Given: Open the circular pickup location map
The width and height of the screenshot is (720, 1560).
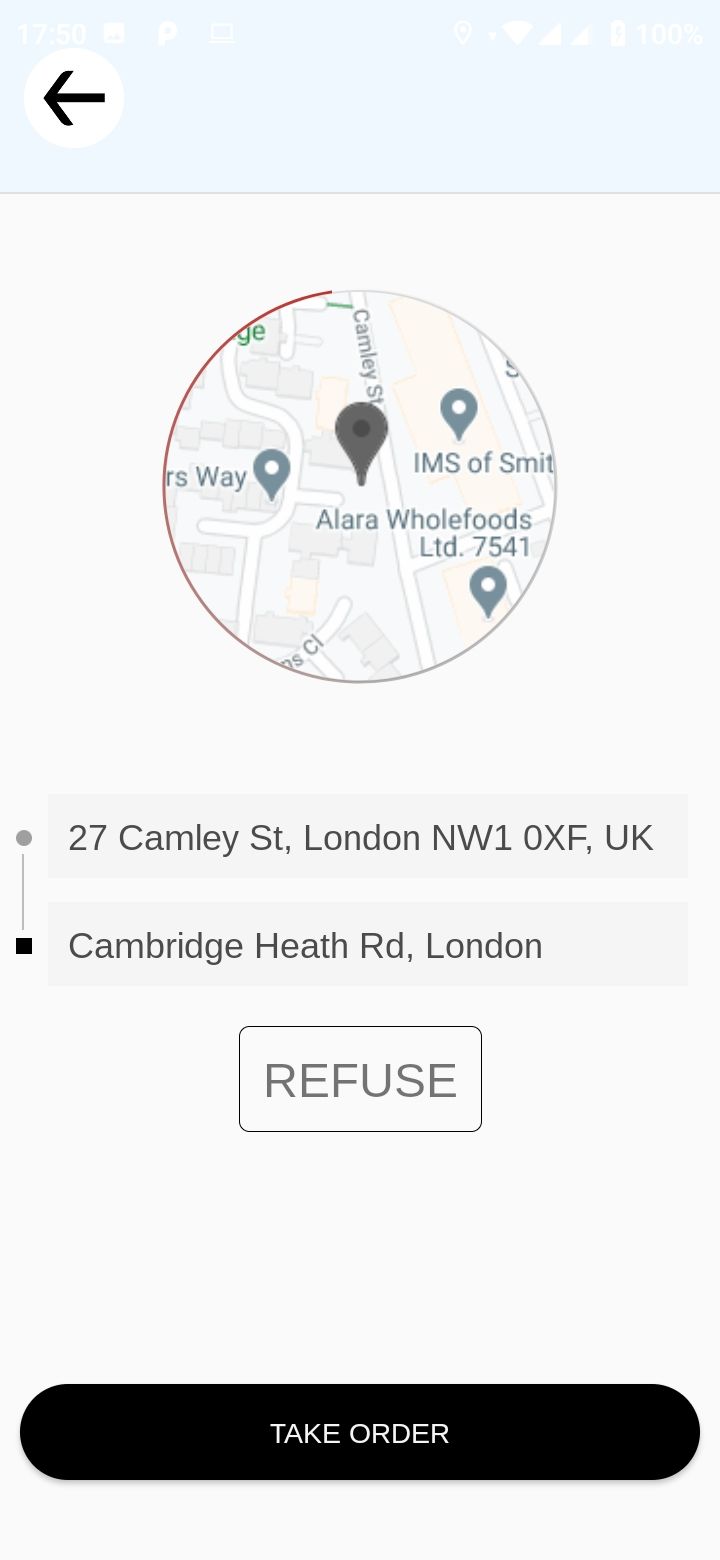Looking at the screenshot, I should pos(360,487).
